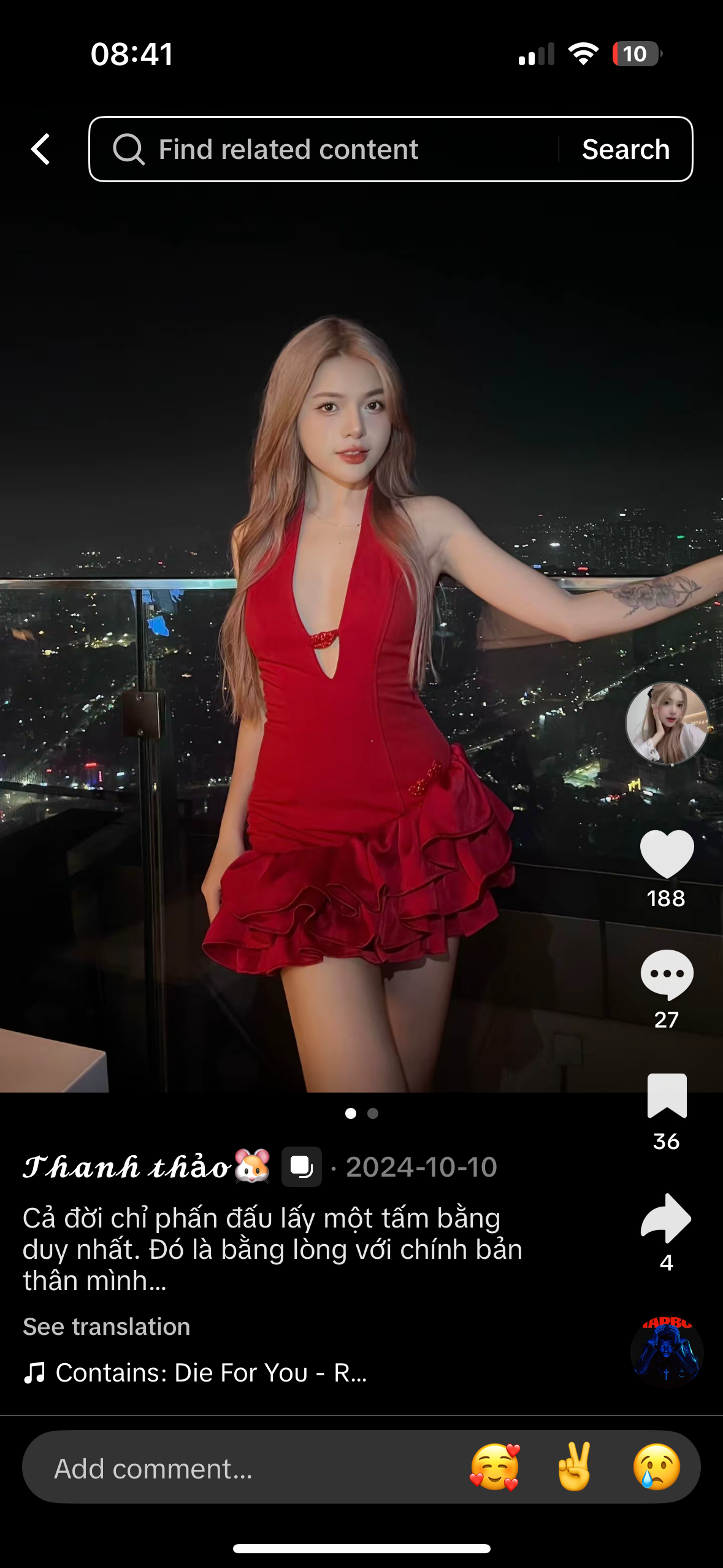Open the comments bubble
The image size is (723, 1568).
pyautogui.click(x=667, y=974)
